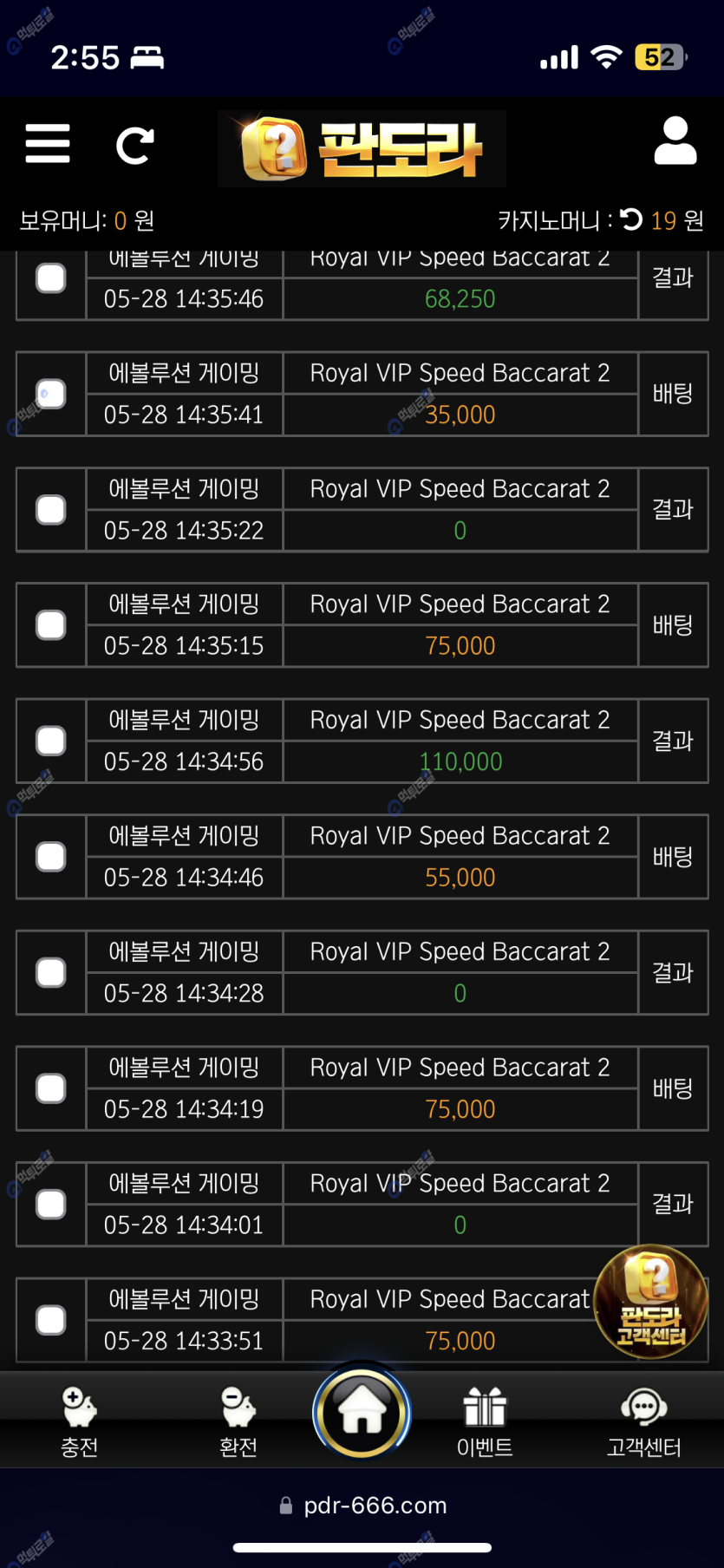Select the 05-28 14:34:28 row checkbox
Image resolution: width=724 pixels, height=1568 pixels.
(x=51, y=973)
